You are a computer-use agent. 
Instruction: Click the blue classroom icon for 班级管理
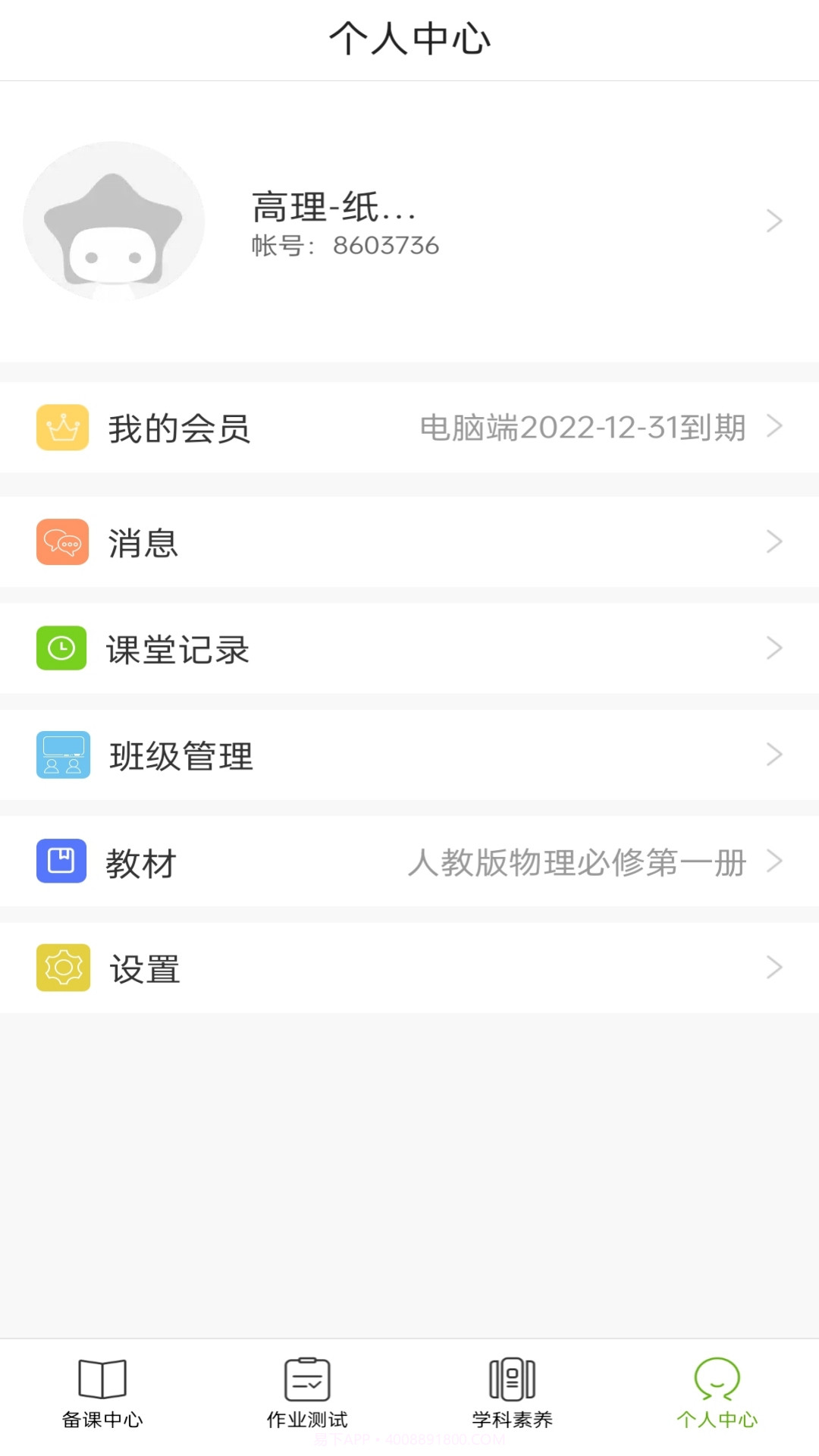pos(63,755)
